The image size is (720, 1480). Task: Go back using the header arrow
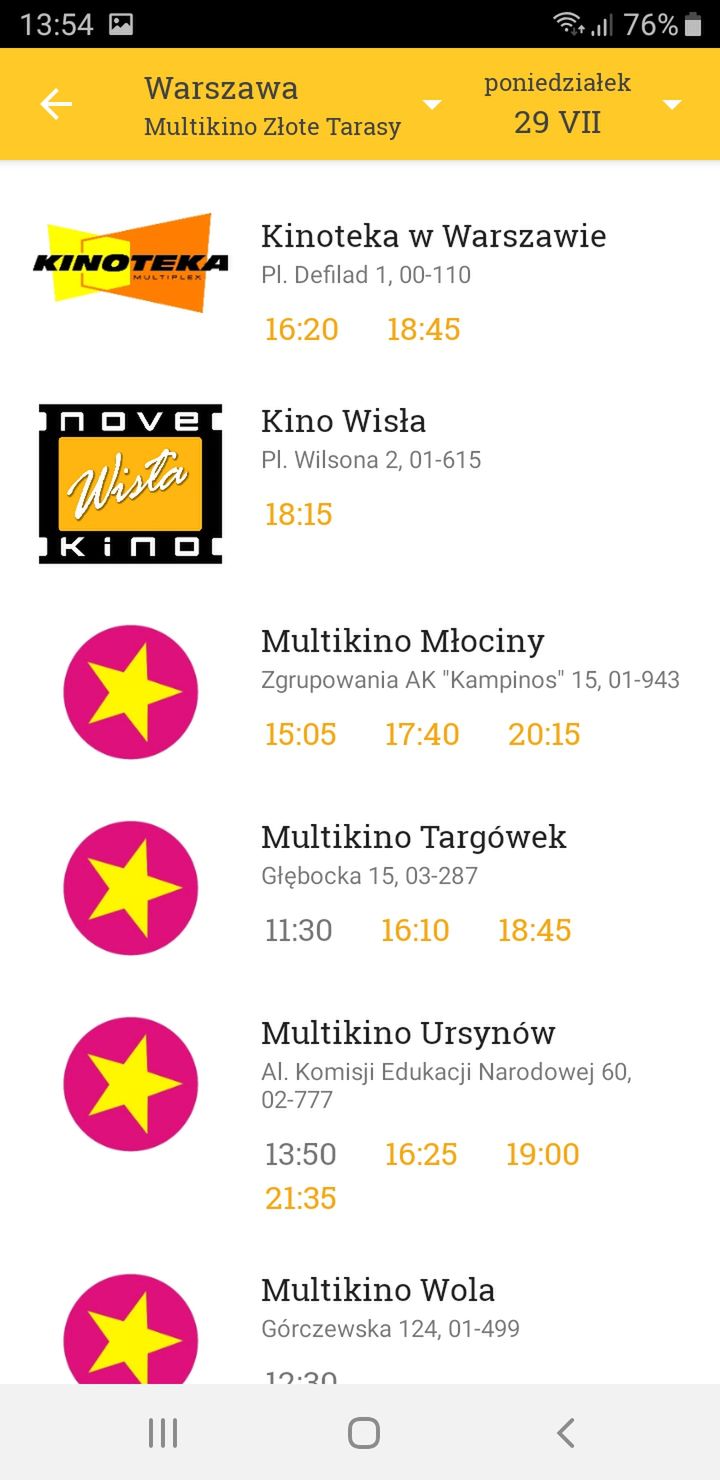[56, 104]
